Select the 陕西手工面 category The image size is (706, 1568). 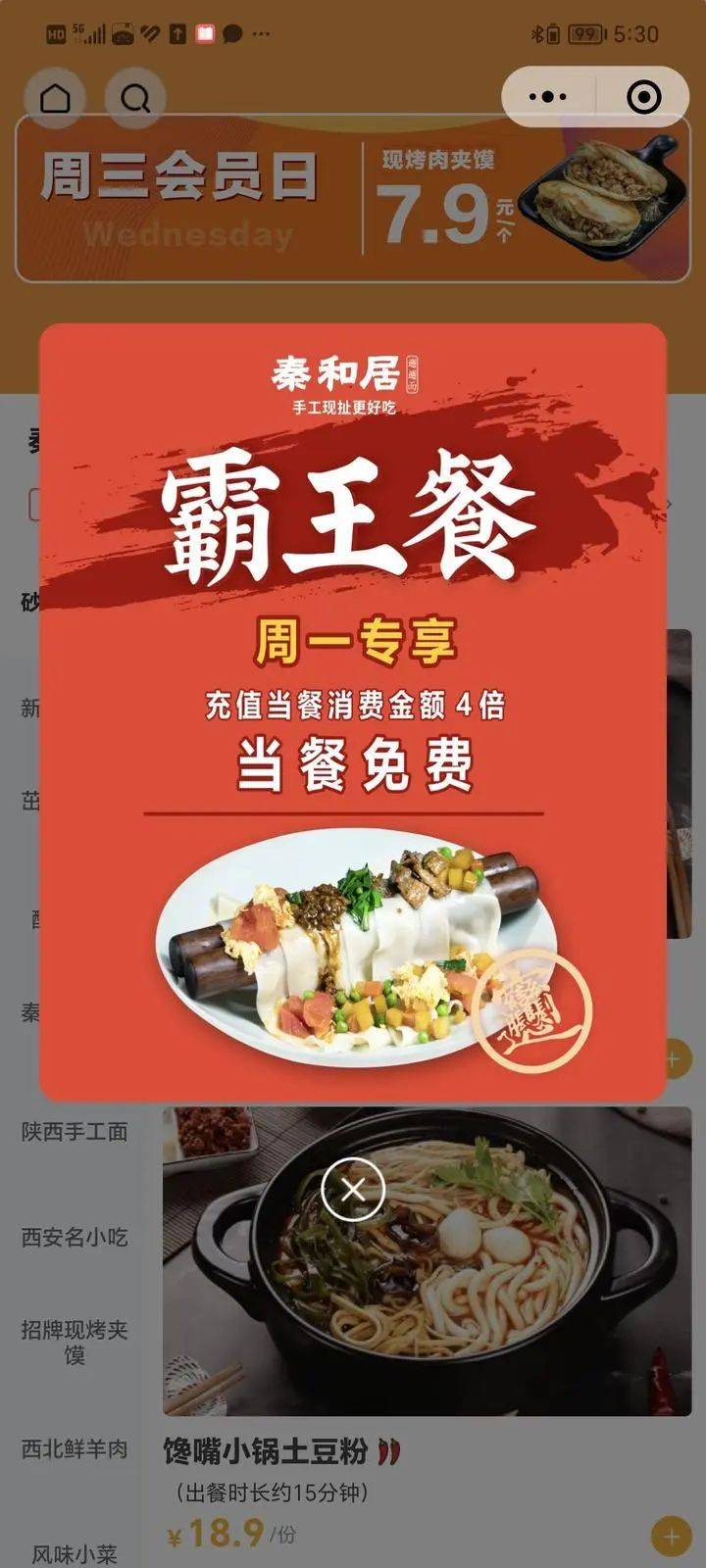(75, 1132)
